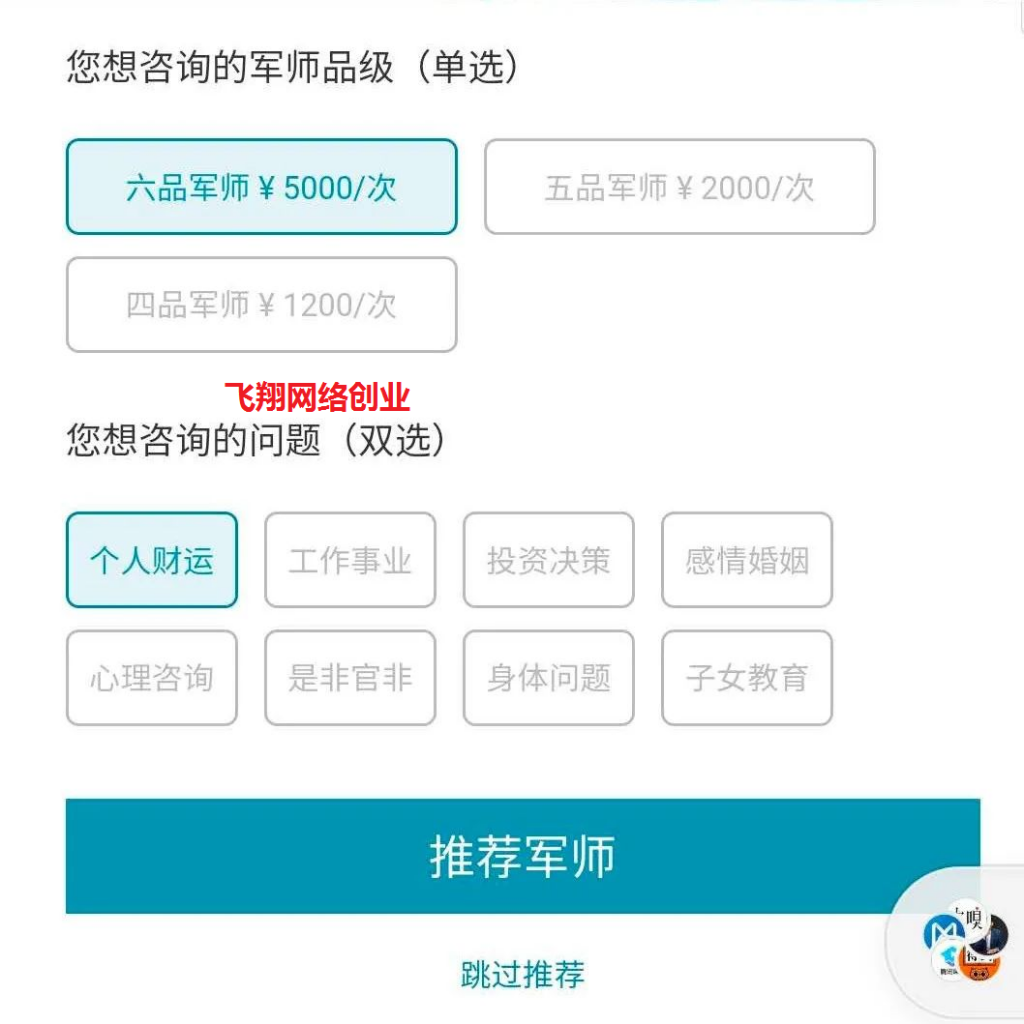1024x1024 pixels.
Task: Pick 四品军师 ¥1200/次 tier
Action: click(261, 305)
